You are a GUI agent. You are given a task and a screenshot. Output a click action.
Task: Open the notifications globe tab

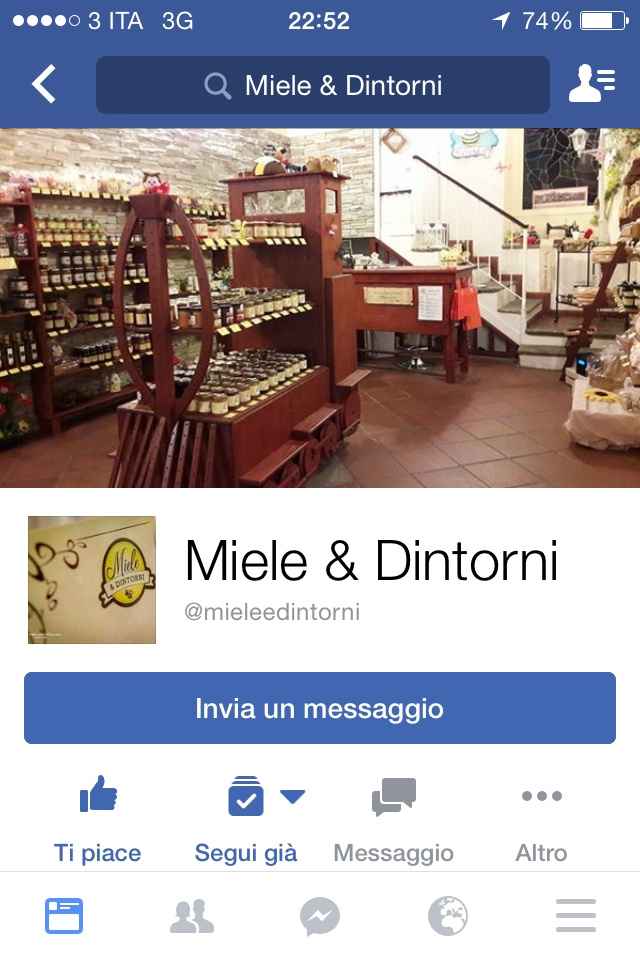(x=448, y=915)
